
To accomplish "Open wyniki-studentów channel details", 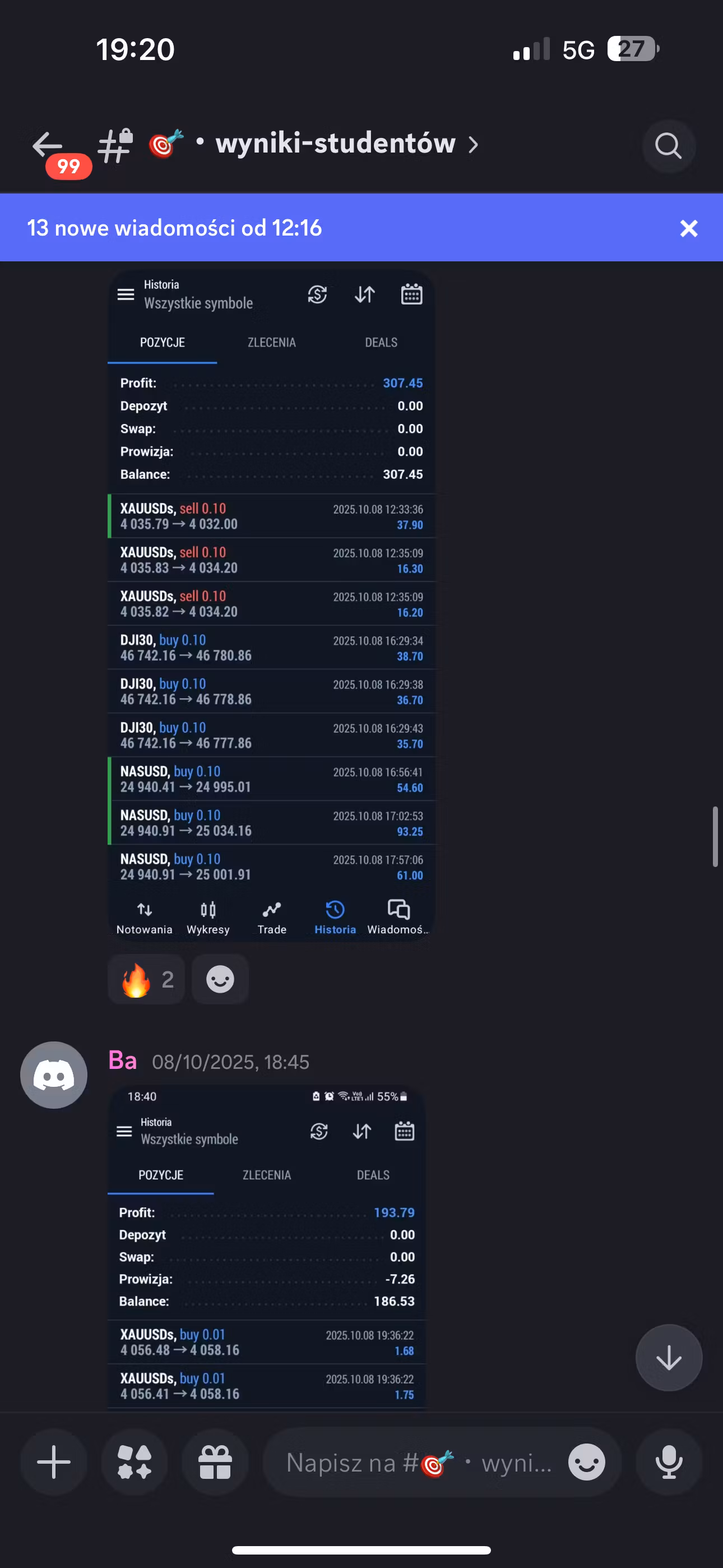I will 335,144.
